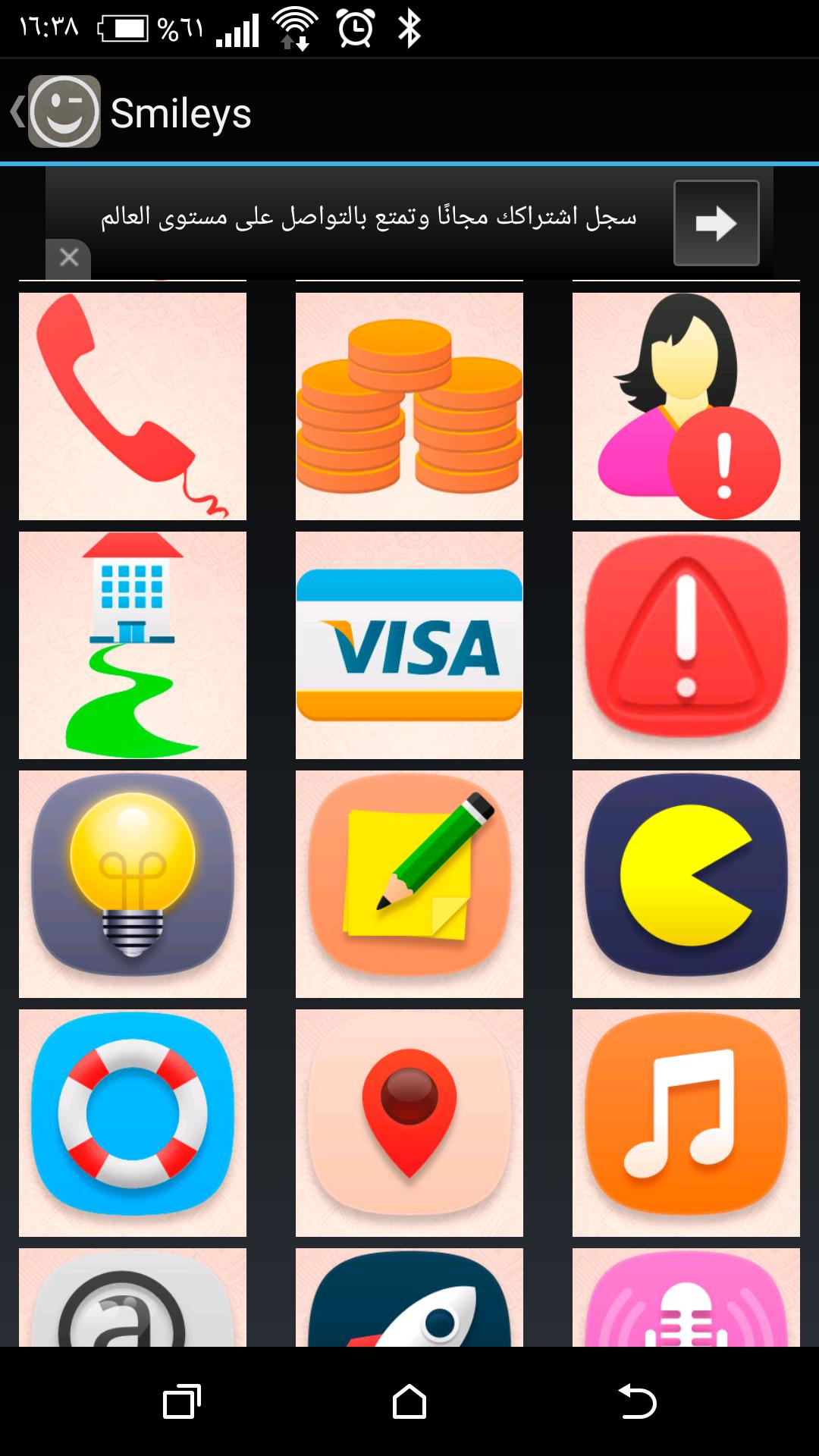Viewport: 819px width, 1456px height.
Task: Tap the red map pin sticker
Action: coord(409,1123)
